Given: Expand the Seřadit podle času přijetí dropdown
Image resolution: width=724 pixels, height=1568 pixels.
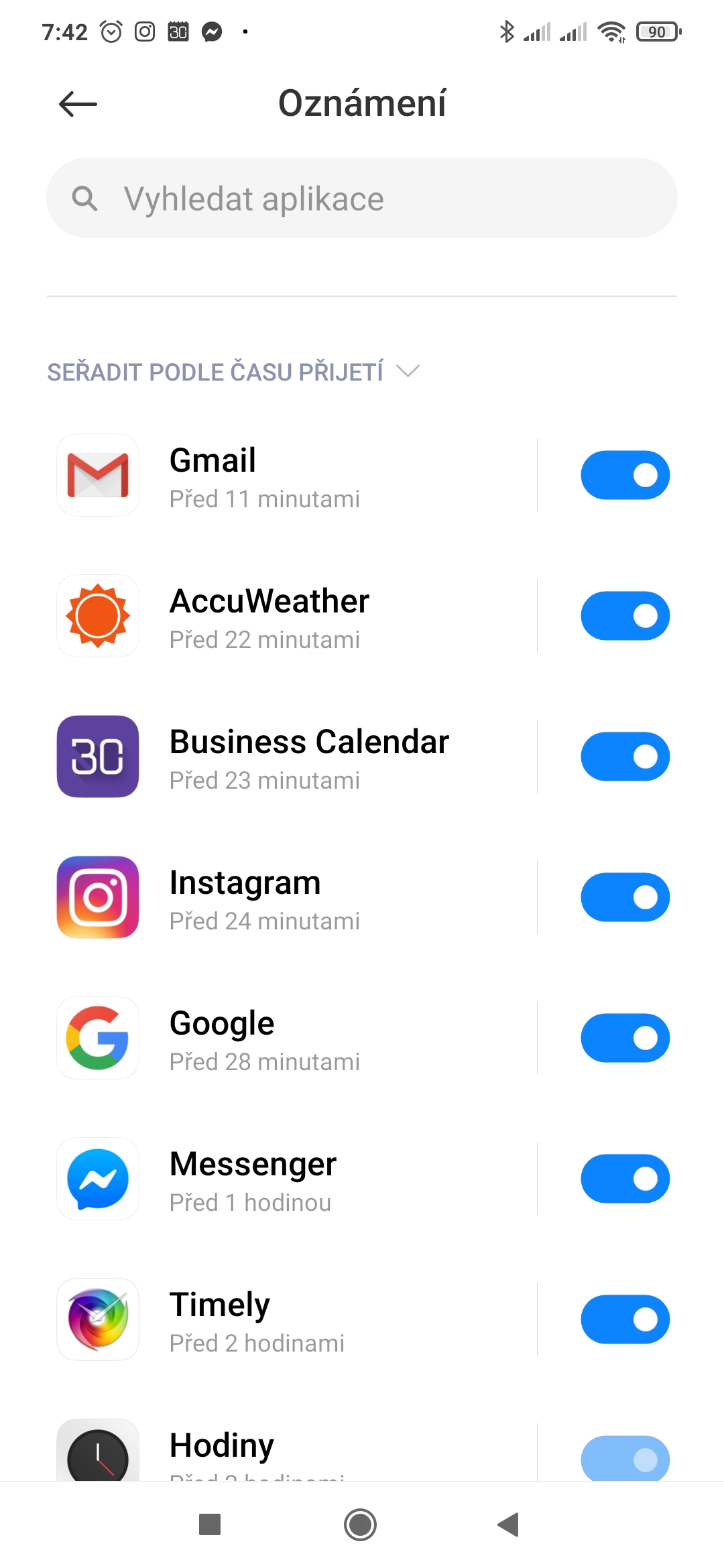Looking at the screenshot, I should [233, 372].
